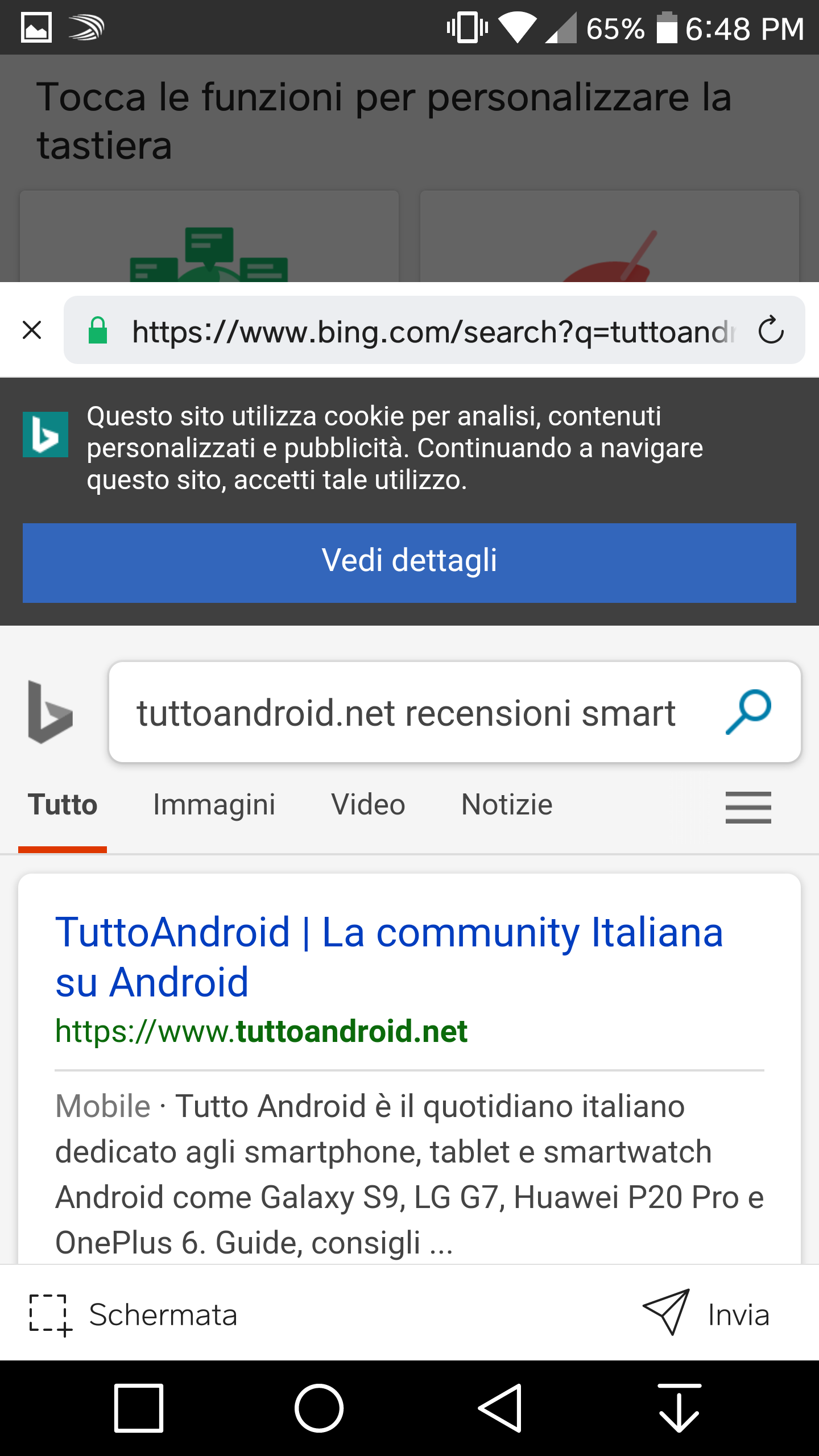Screen dimensions: 819x1456
Task: Open the Bing hamburger menu
Action: tap(748, 807)
